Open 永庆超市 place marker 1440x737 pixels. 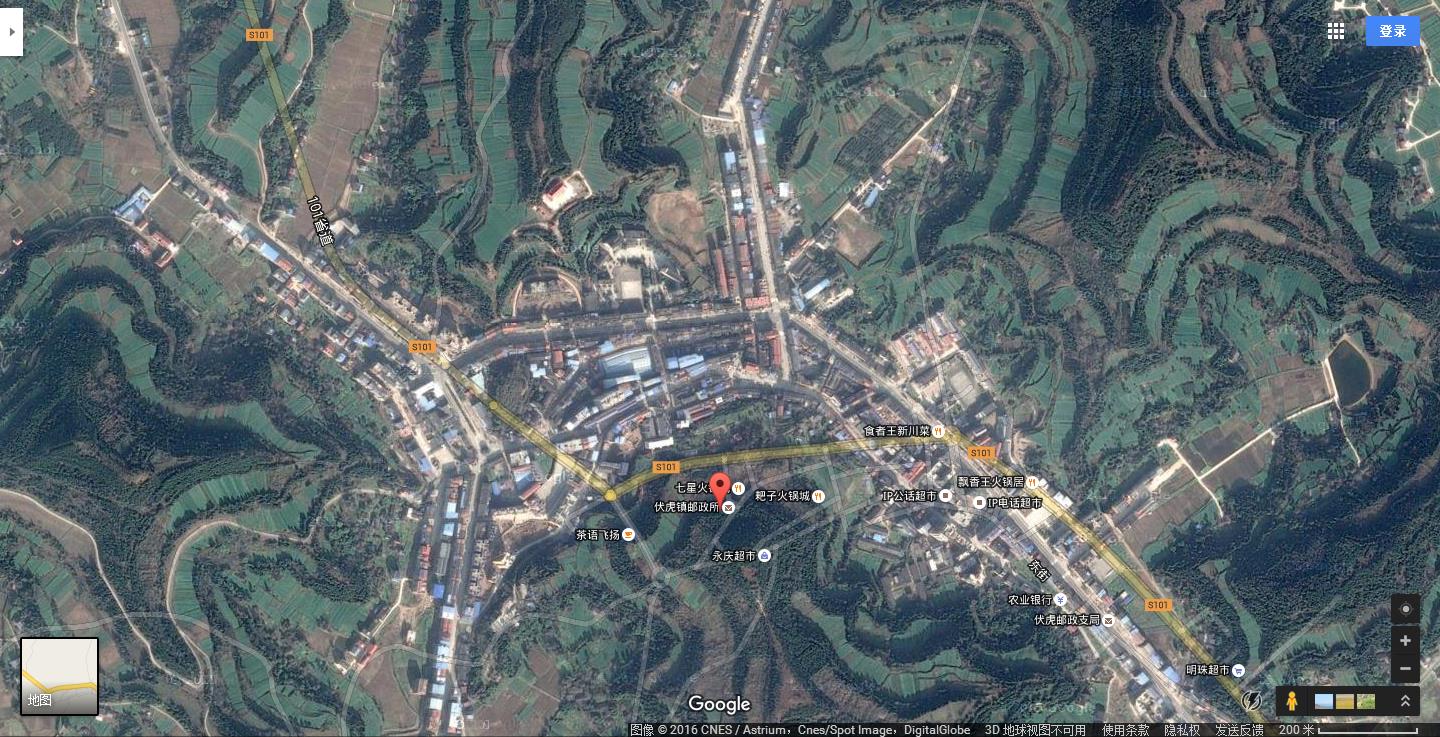(764, 555)
